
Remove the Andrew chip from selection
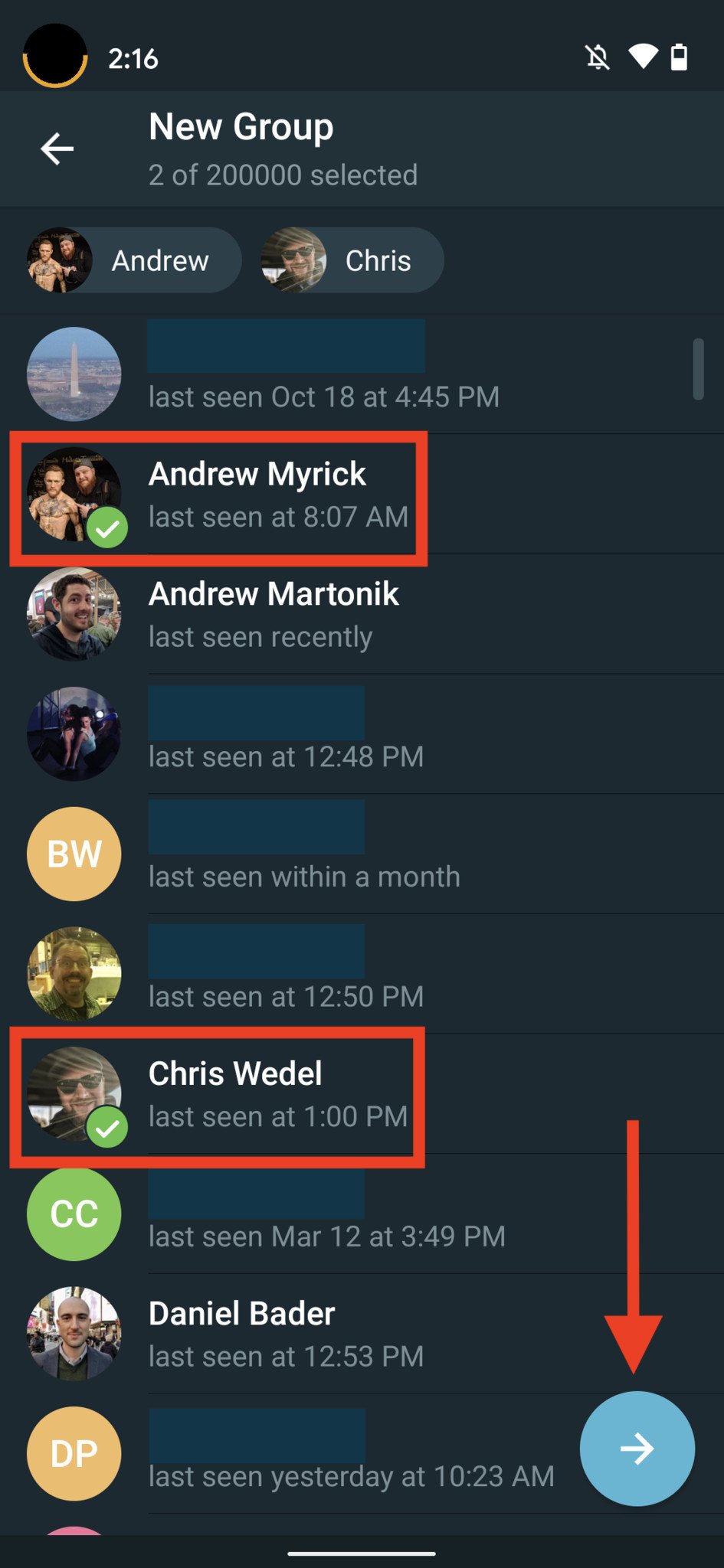click(134, 260)
